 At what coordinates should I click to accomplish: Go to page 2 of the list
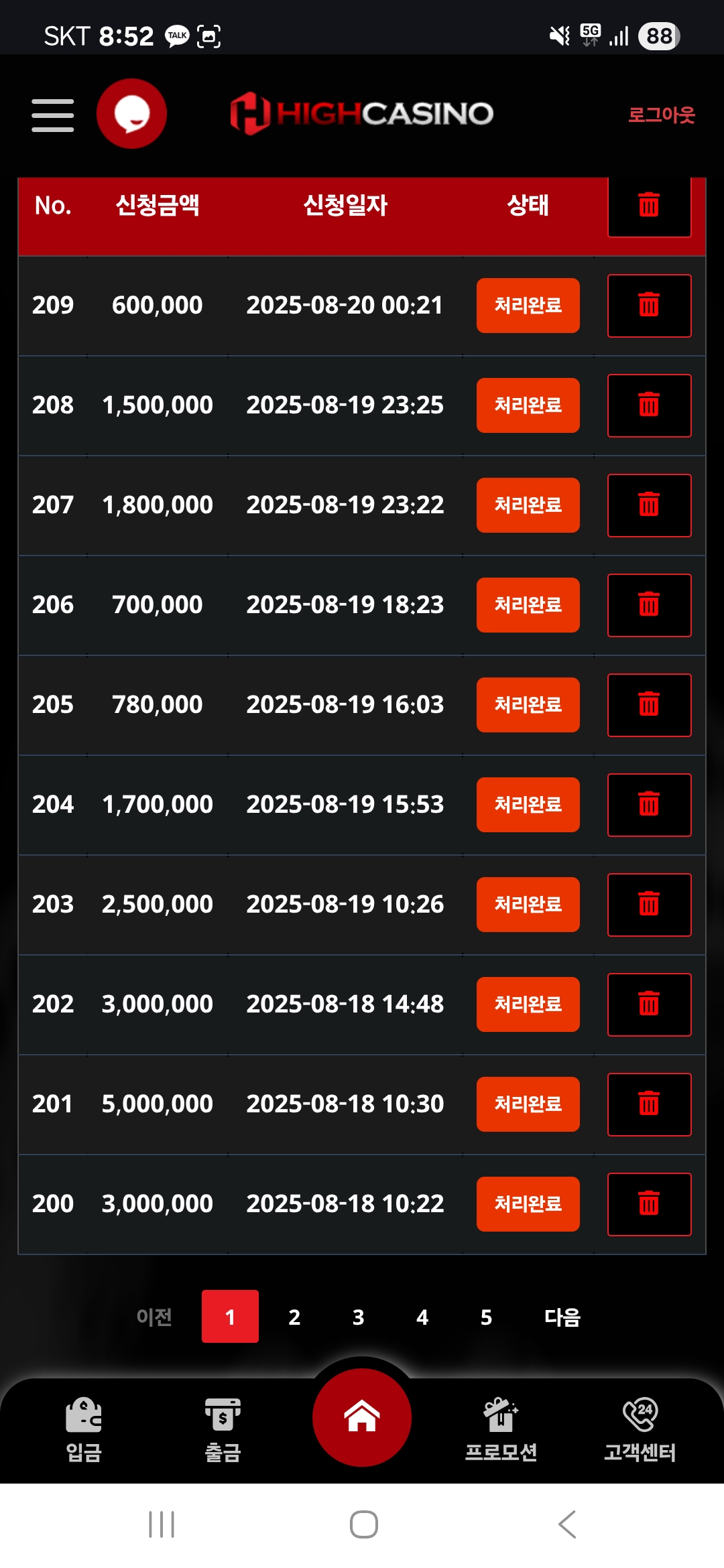point(294,1317)
